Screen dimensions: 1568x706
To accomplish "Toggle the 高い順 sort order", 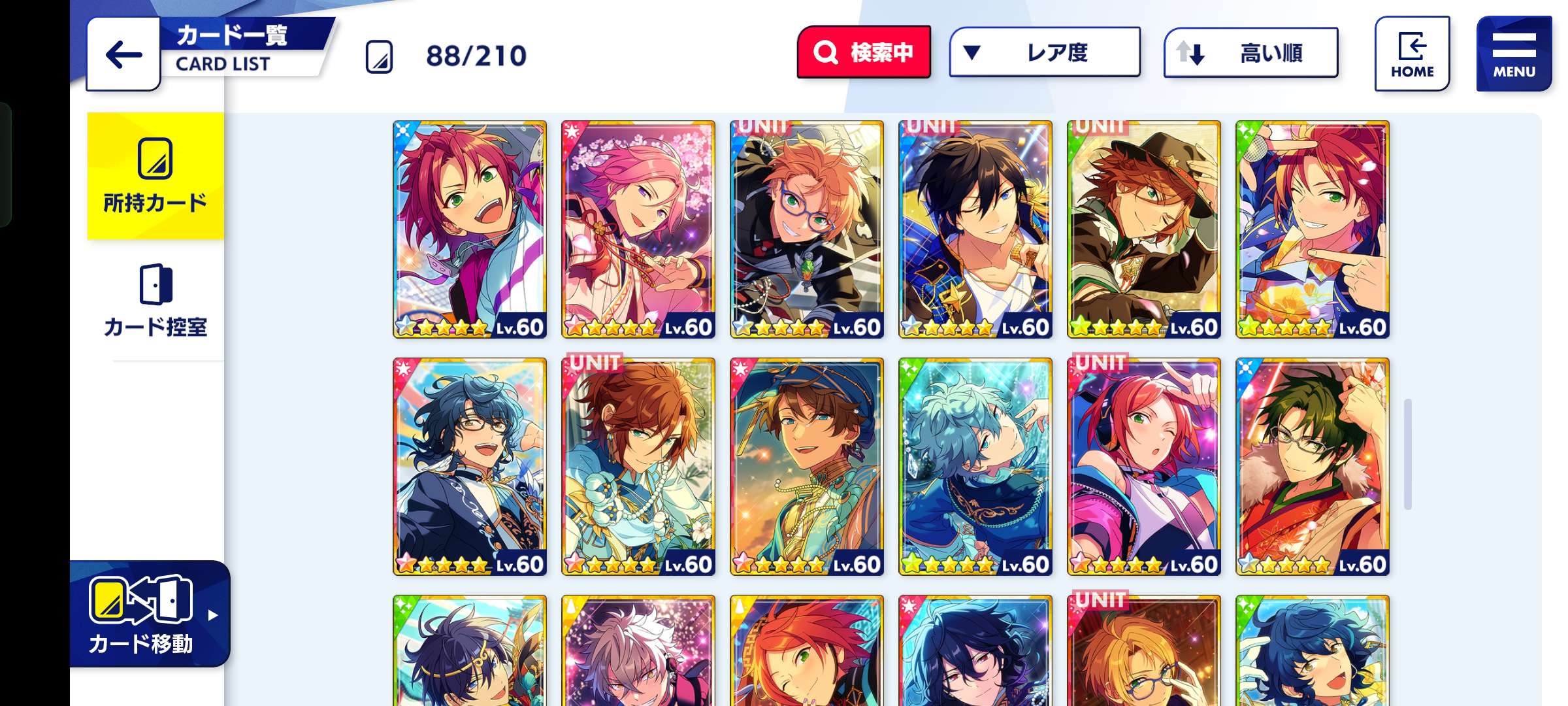I will tap(1250, 52).
